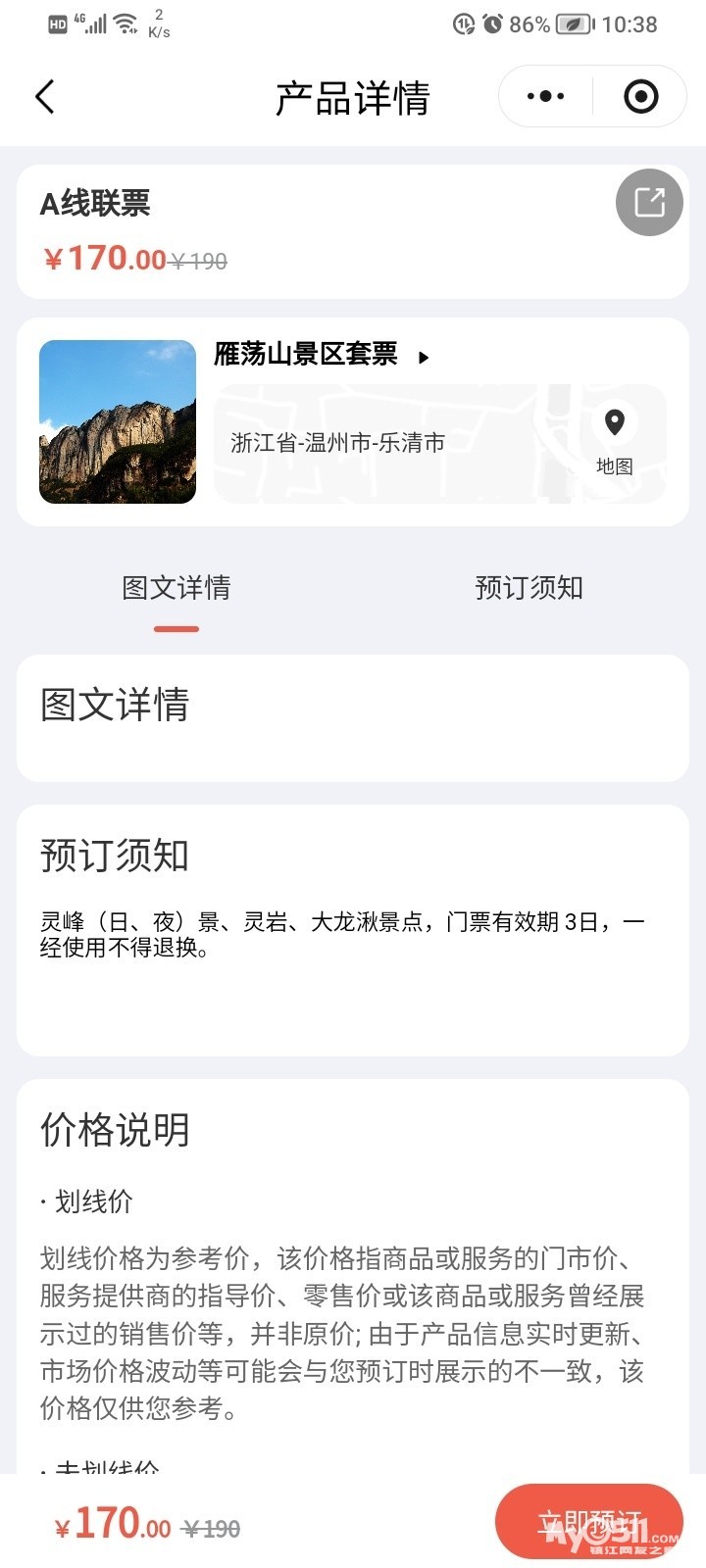706x1568 pixels.
Task: Open the 地图 location map
Action: pyautogui.click(x=615, y=441)
